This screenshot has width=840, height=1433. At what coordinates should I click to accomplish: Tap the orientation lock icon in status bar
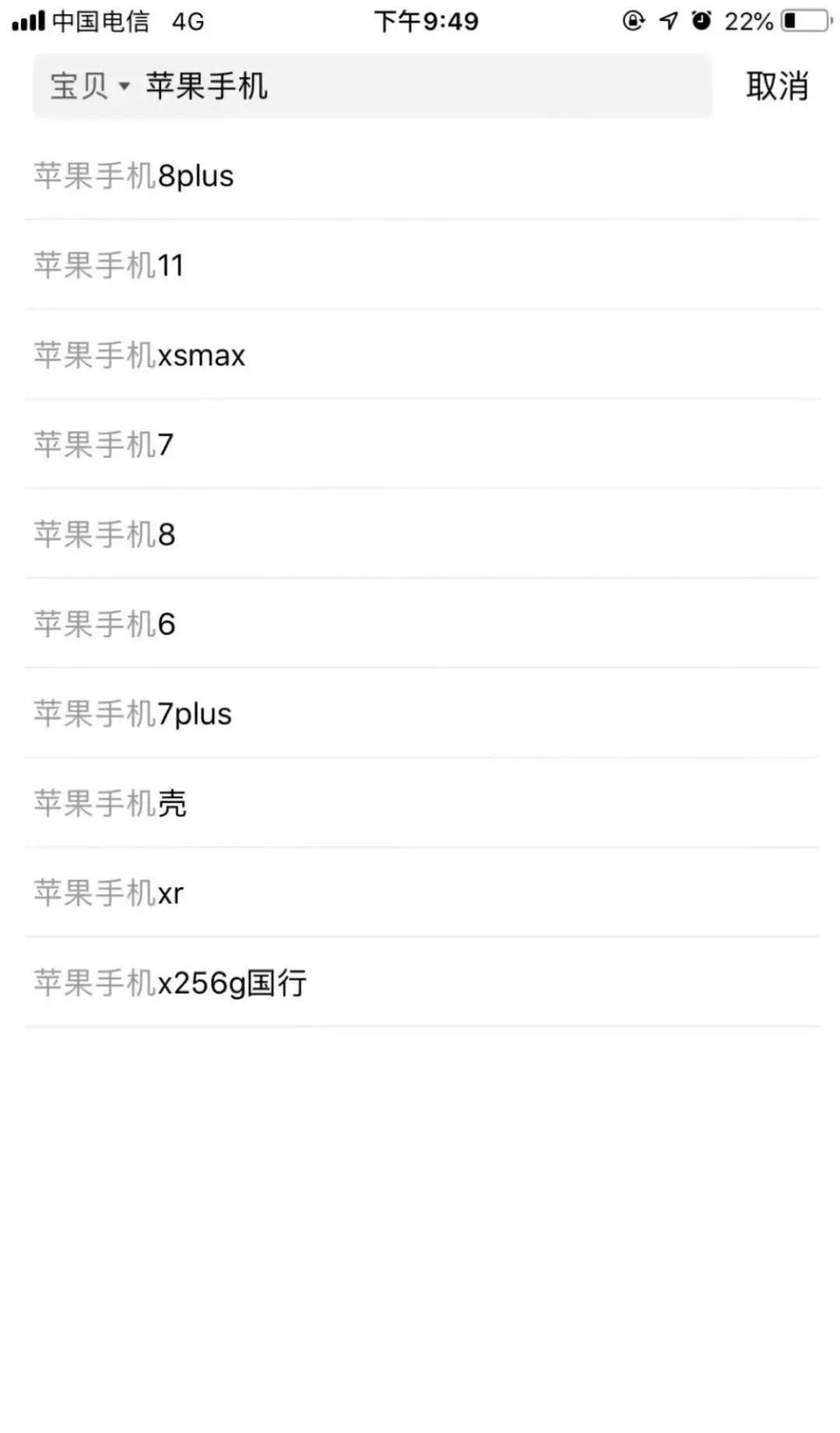pyautogui.click(x=635, y=21)
